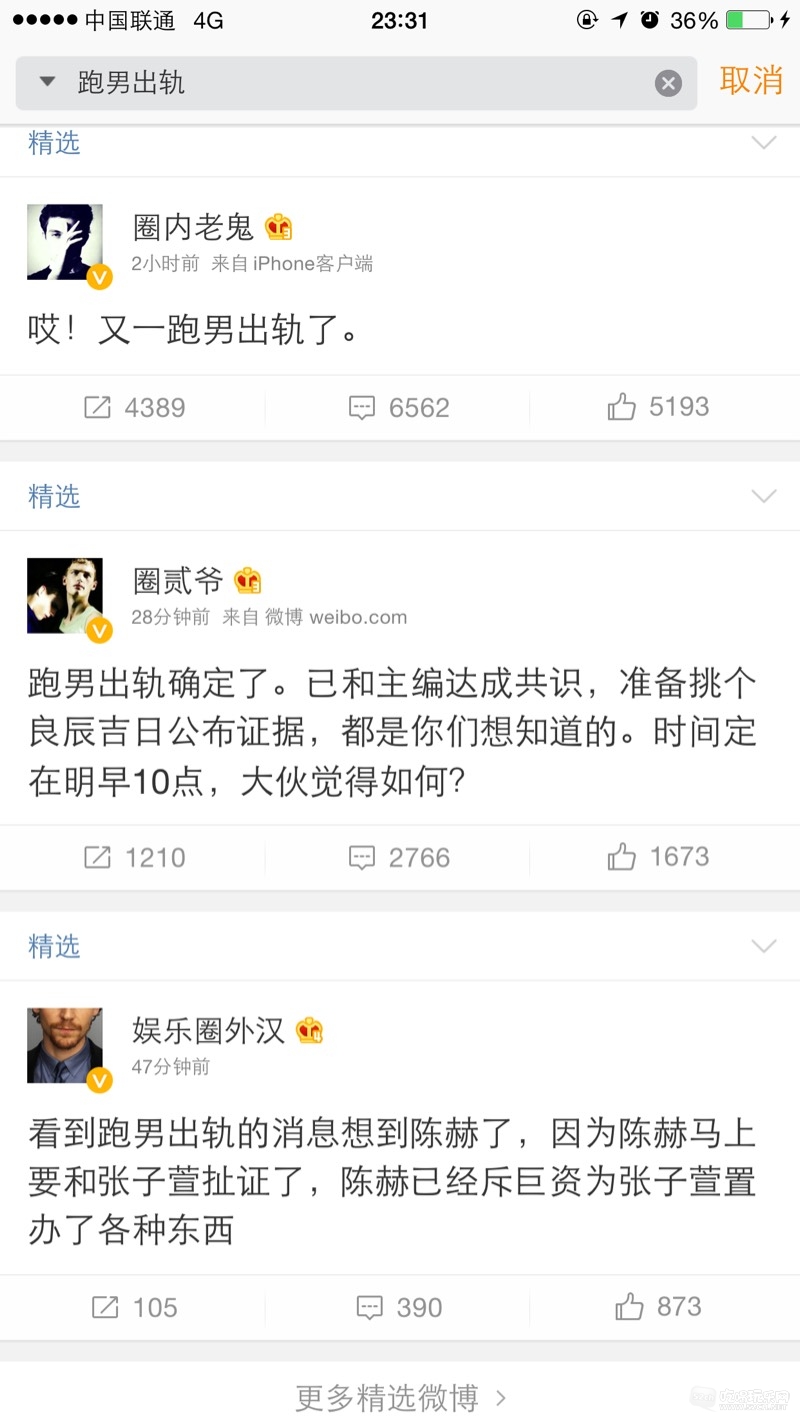Screen dimensions: 800x1423
Task: Comment on 娱乐圈外汉's post with 390 comments
Action: point(398,1307)
